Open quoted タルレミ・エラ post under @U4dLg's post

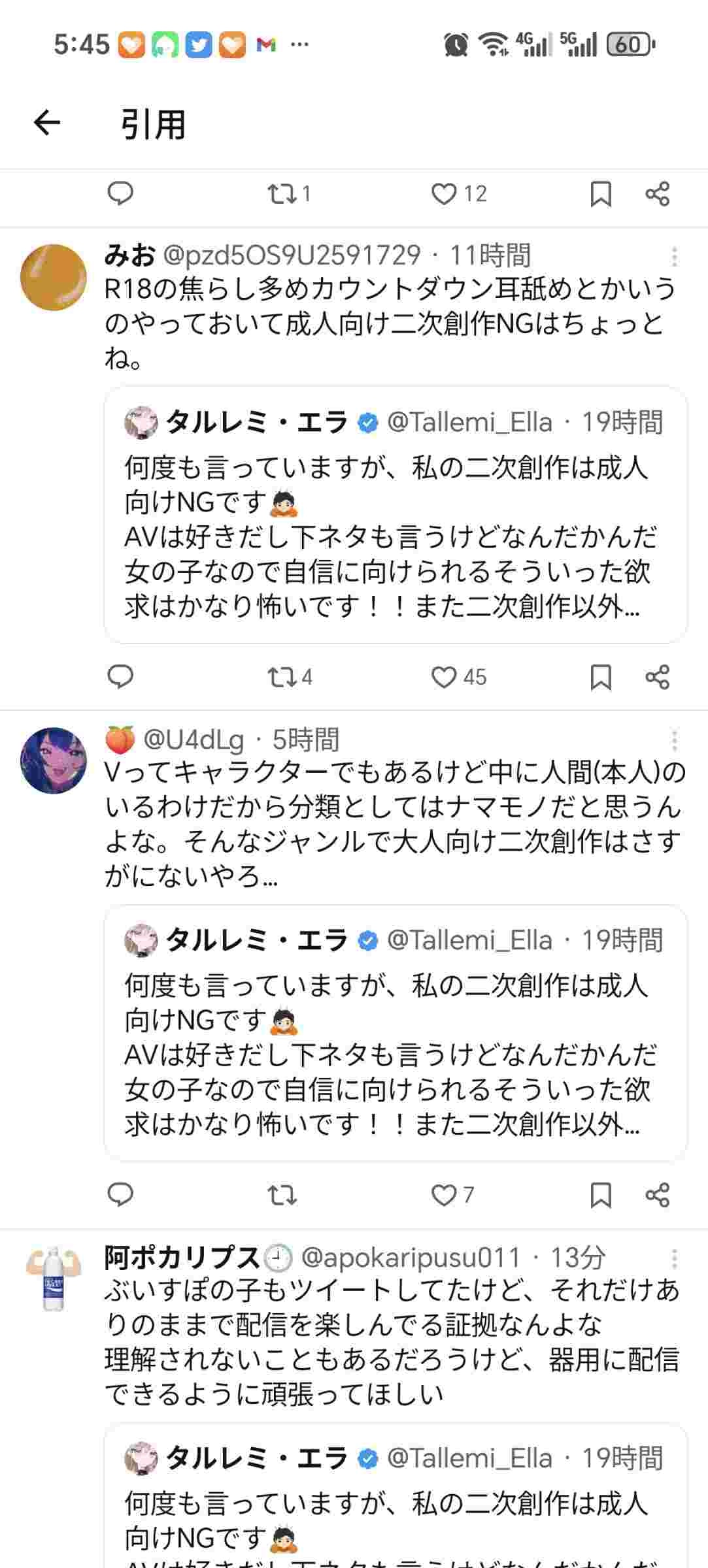pos(395,1032)
